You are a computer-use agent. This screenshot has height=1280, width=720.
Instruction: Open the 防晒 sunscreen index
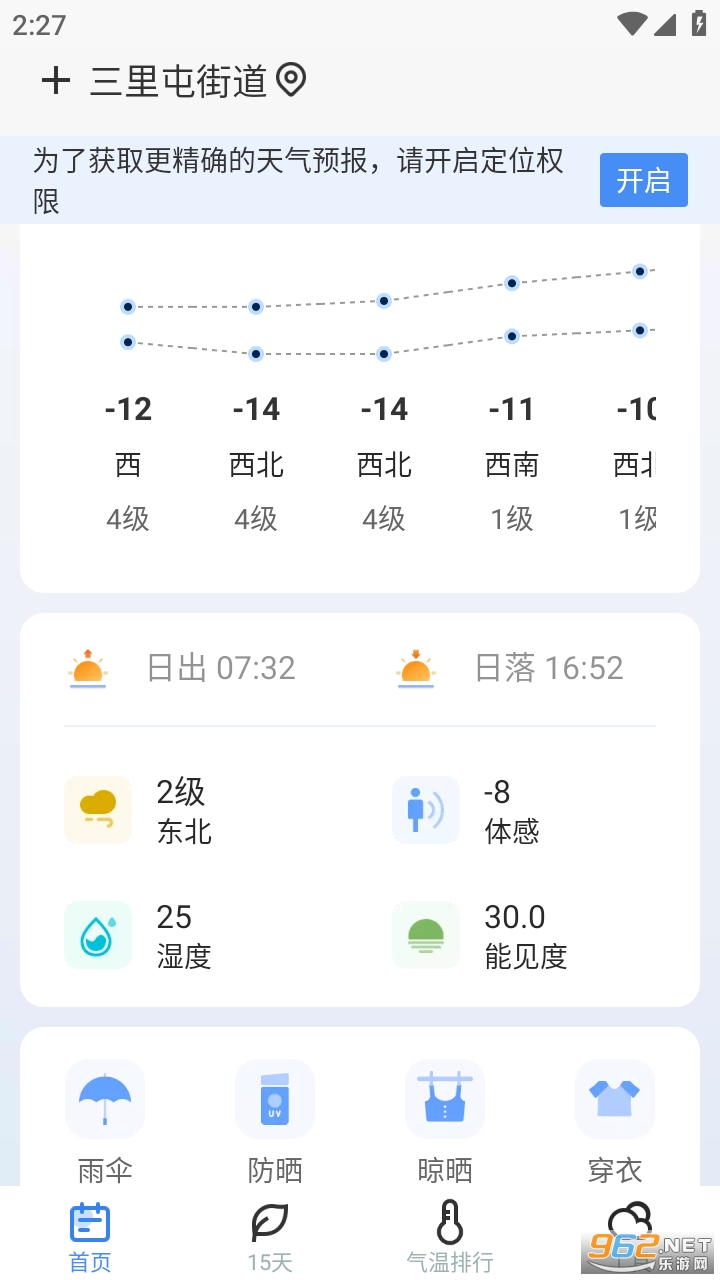click(275, 1120)
